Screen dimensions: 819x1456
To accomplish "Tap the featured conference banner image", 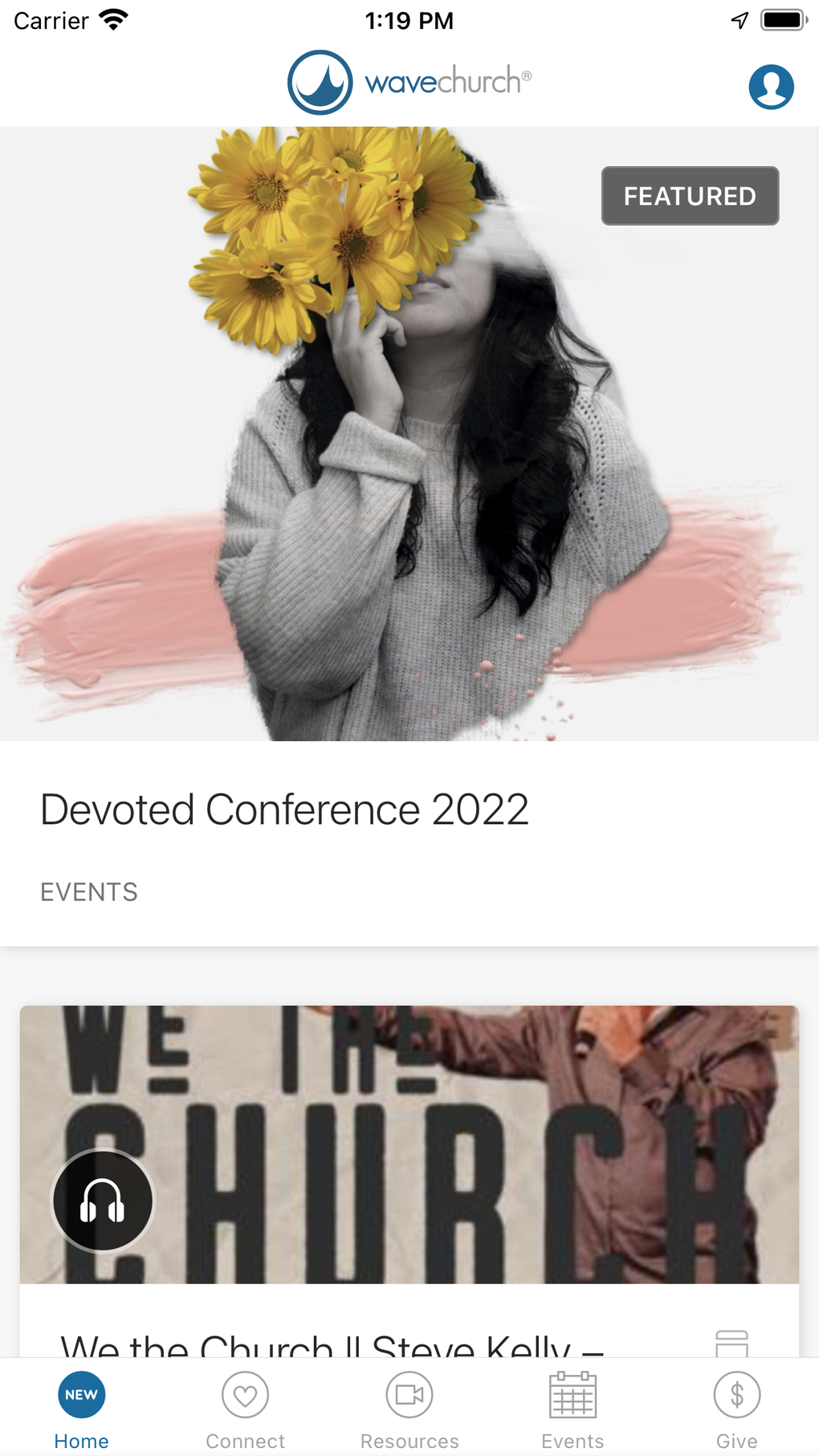I will point(409,432).
